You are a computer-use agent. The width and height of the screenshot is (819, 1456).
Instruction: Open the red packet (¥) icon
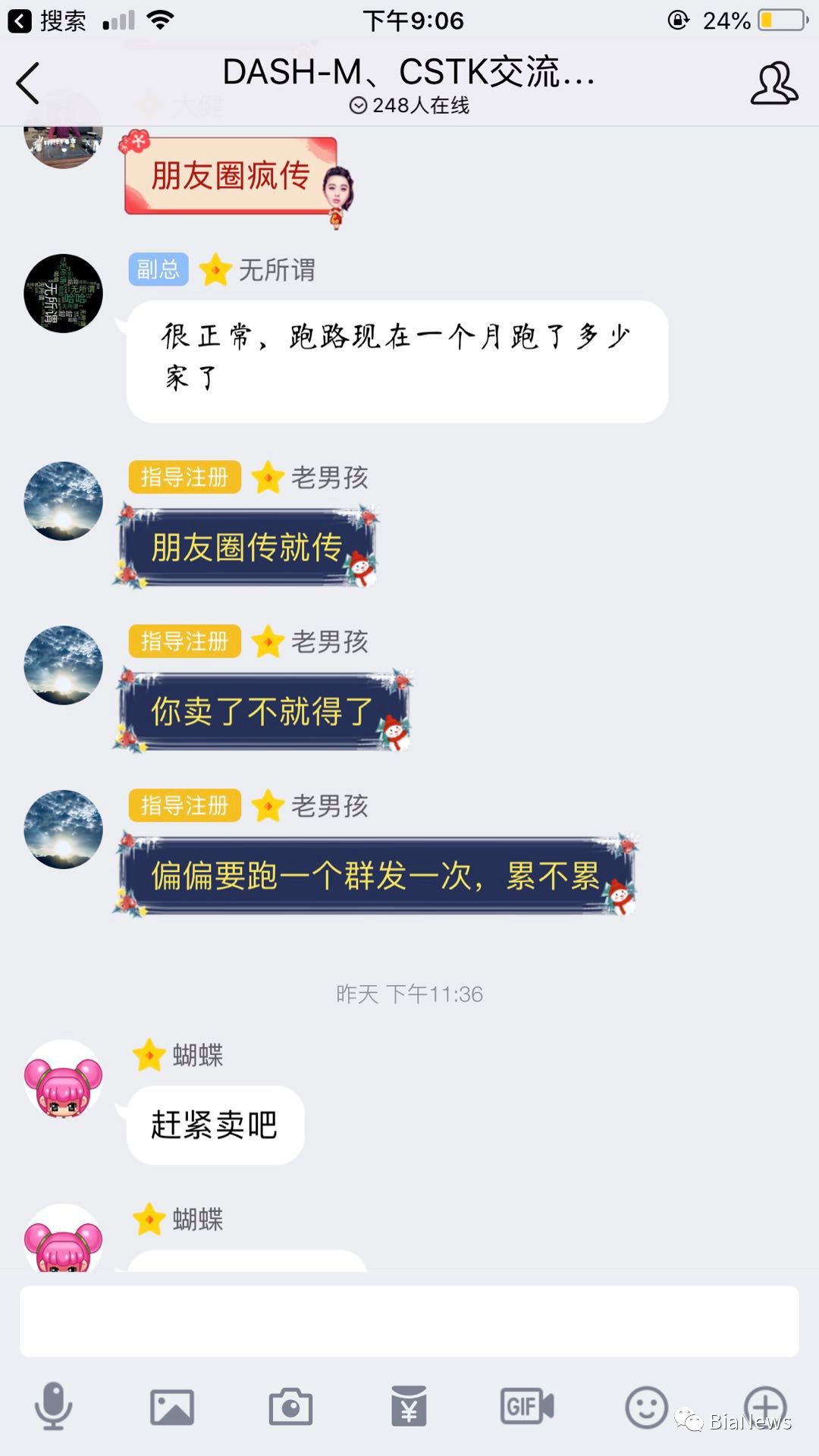point(409,1407)
